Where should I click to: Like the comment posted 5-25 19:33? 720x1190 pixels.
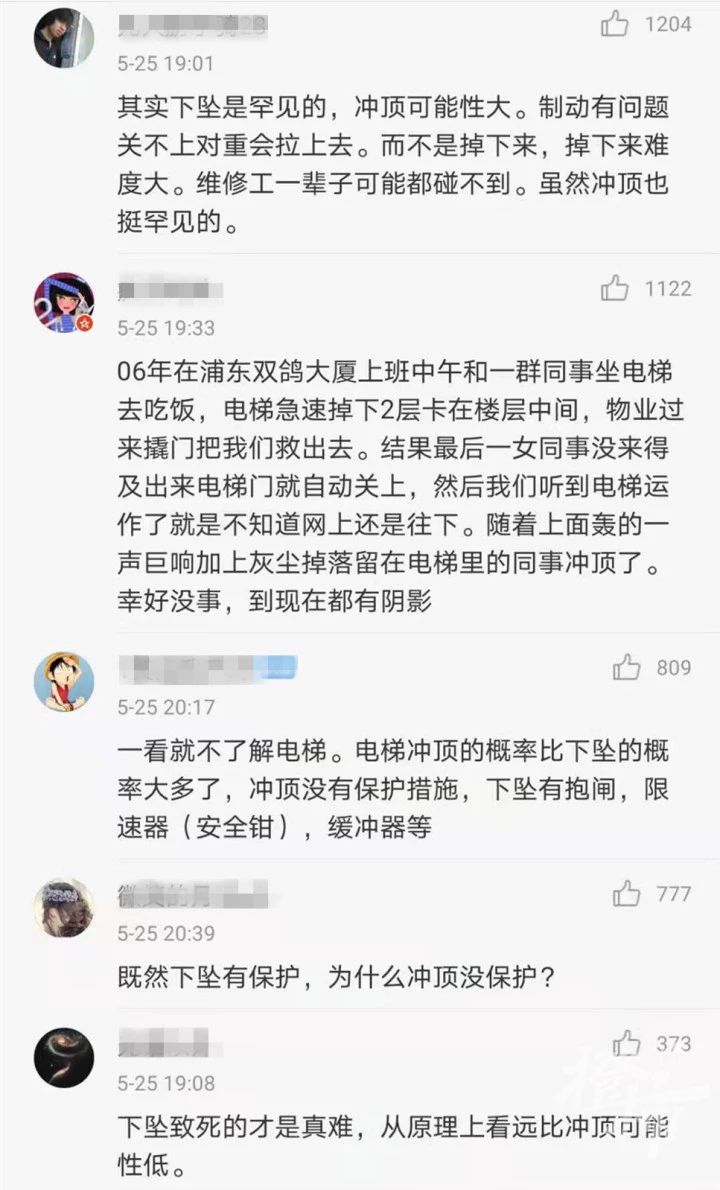tap(615, 289)
